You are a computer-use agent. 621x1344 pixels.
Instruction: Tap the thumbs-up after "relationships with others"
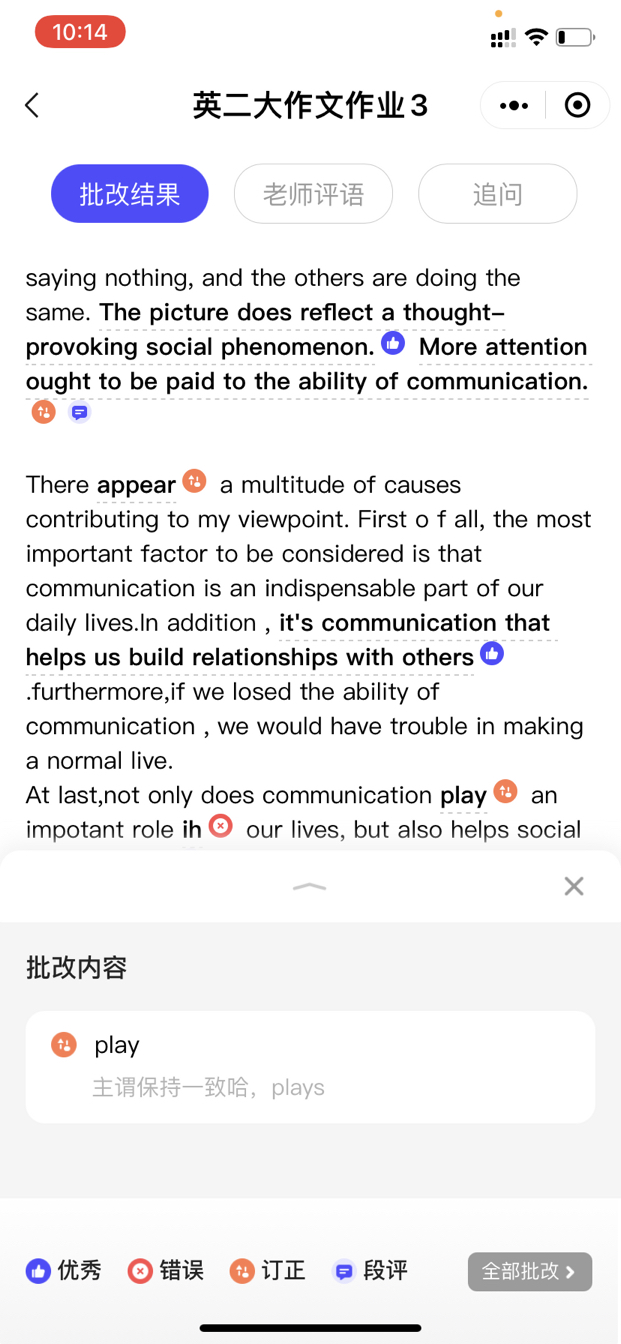492,654
